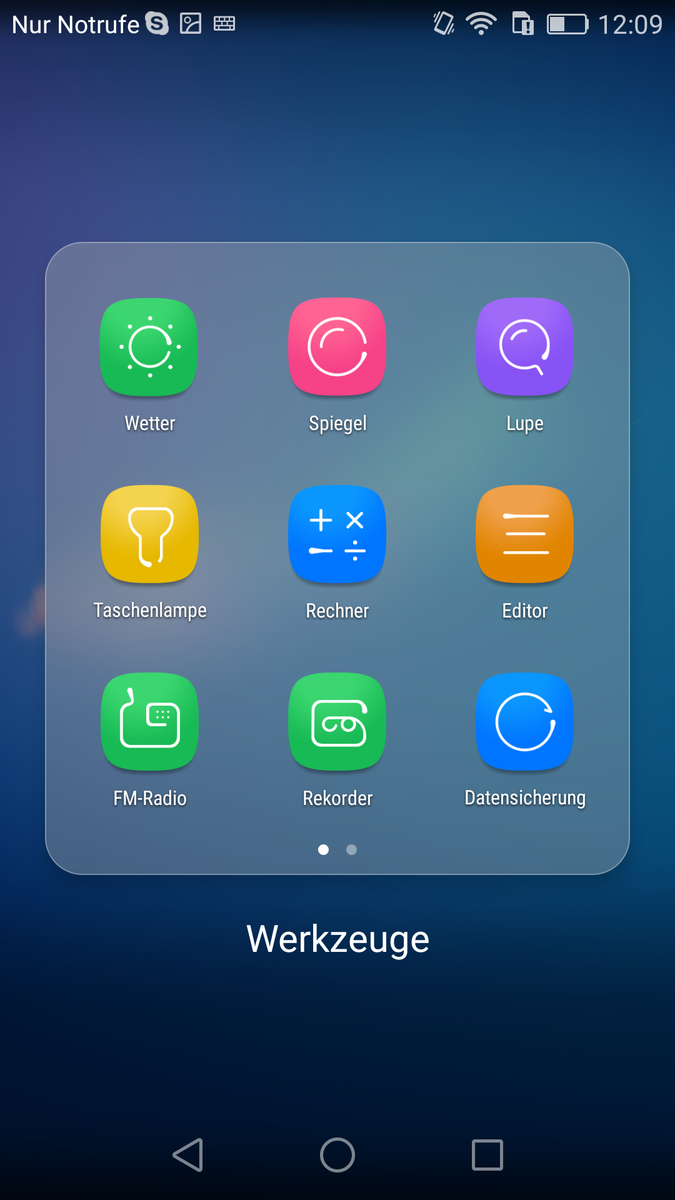The width and height of the screenshot is (675, 1200).
Task: Open the Wetter weather app
Action: [x=150, y=347]
